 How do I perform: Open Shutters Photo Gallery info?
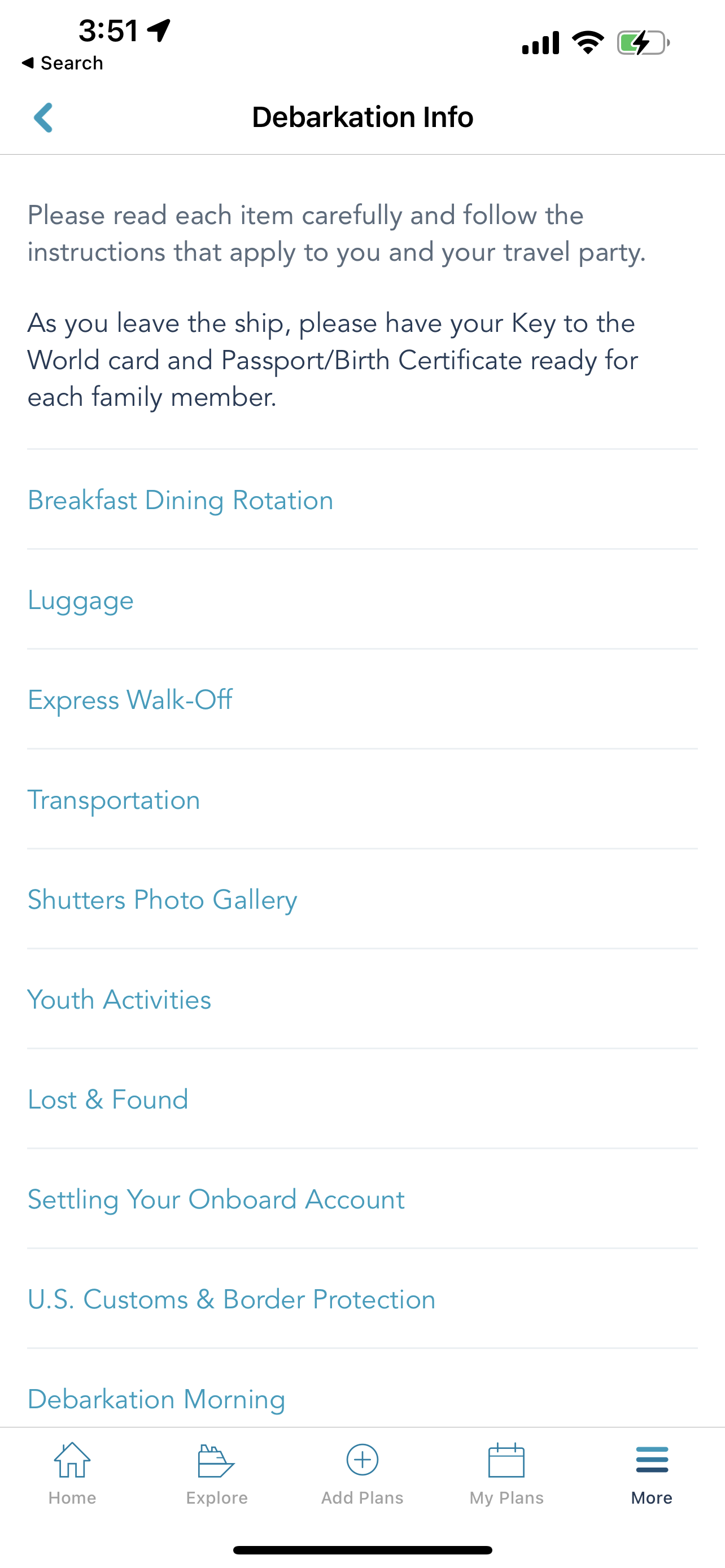click(x=161, y=900)
